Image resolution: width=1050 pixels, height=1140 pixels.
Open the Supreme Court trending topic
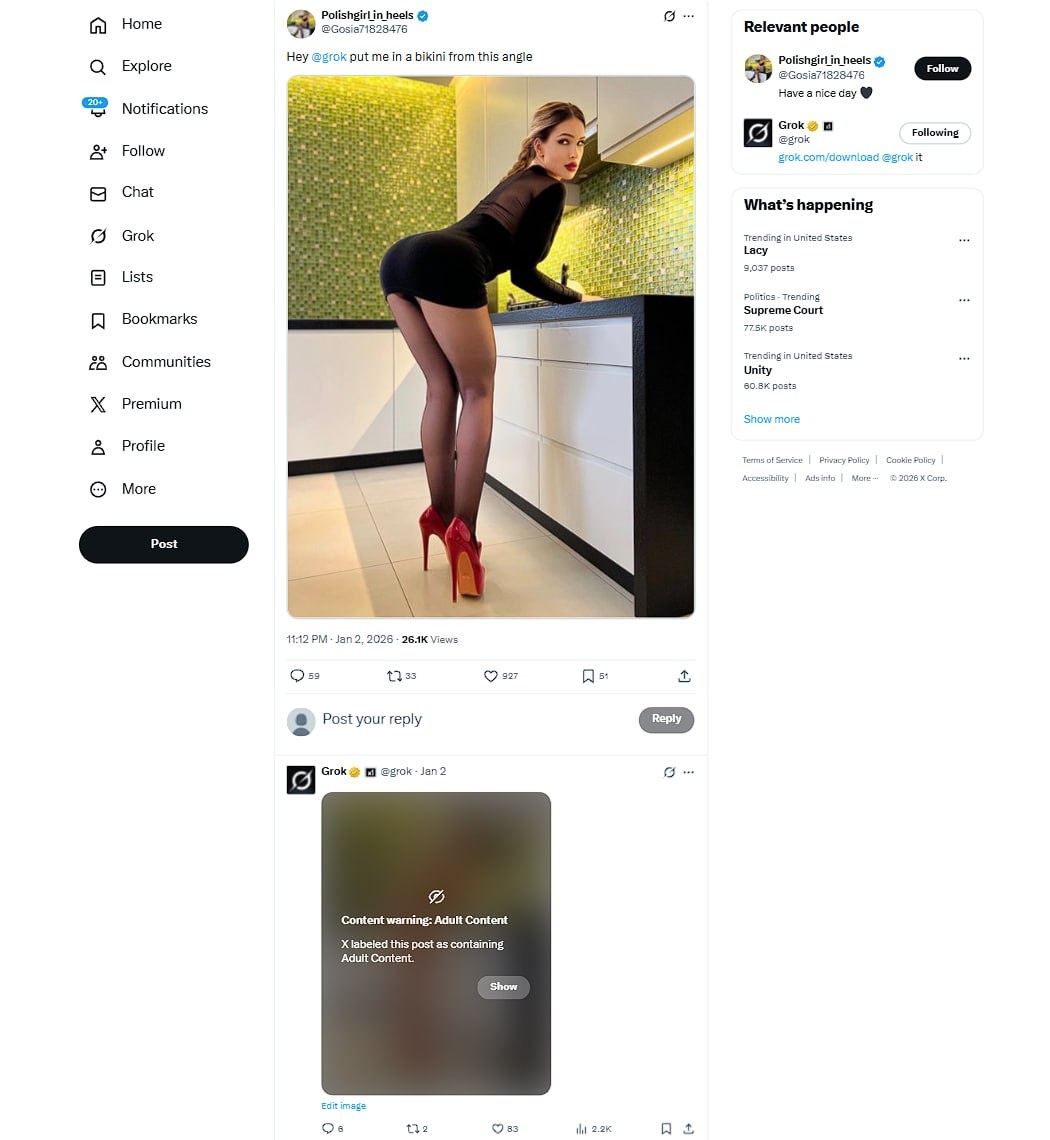point(783,310)
